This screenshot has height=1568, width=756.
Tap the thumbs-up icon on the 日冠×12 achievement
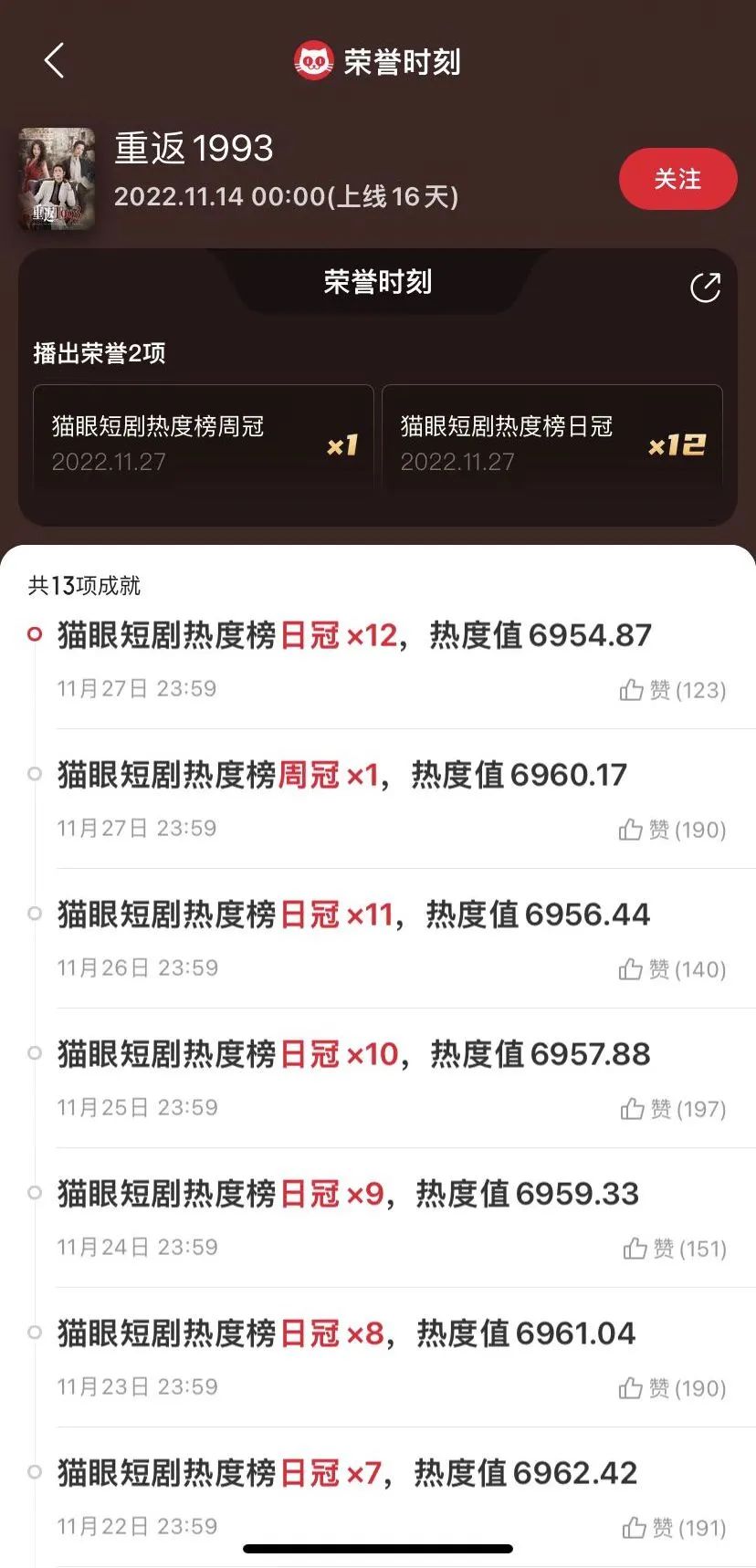click(633, 689)
